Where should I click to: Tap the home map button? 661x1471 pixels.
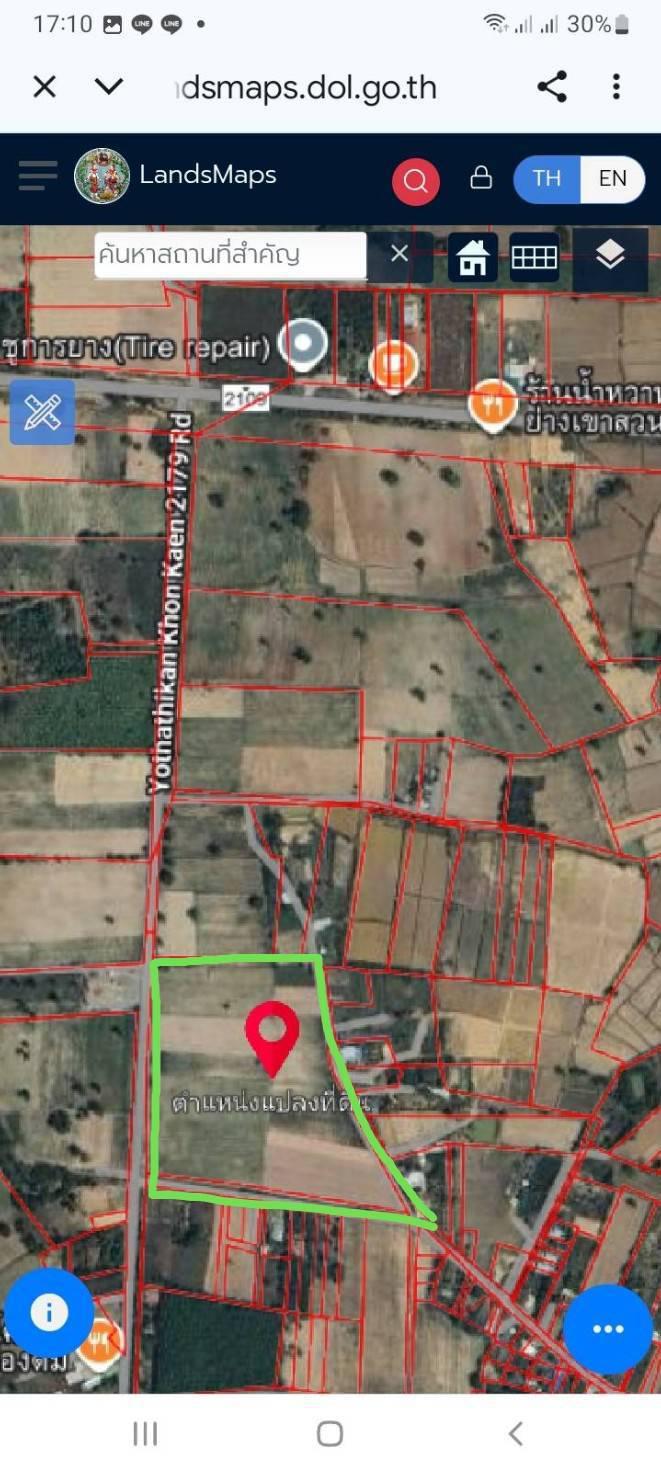pyautogui.click(x=473, y=258)
